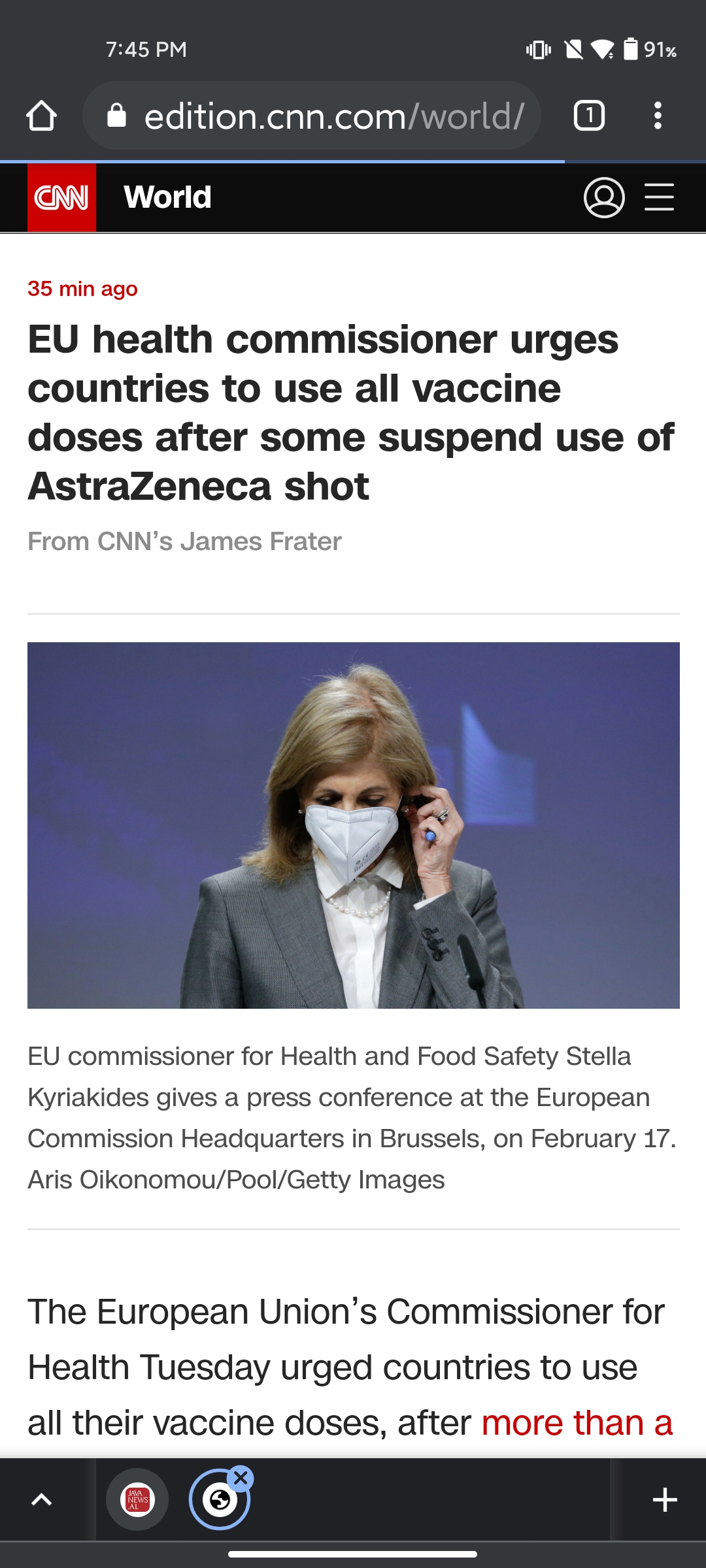Close the currently active tab
This screenshot has height=1568, width=706.
click(241, 1478)
